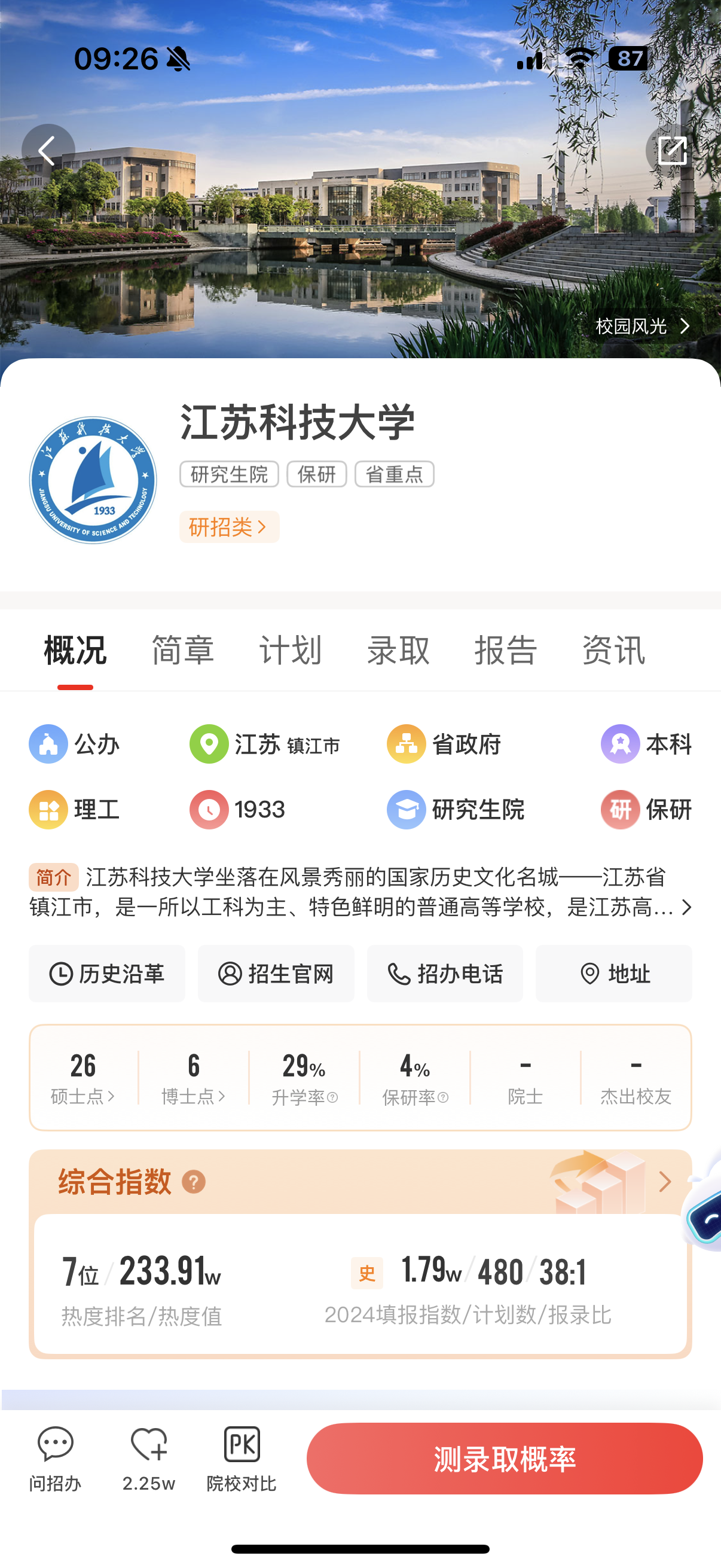Screen dimensions: 721x1568
Task: View the 26 硕士点 list
Action: tap(83, 1078)
